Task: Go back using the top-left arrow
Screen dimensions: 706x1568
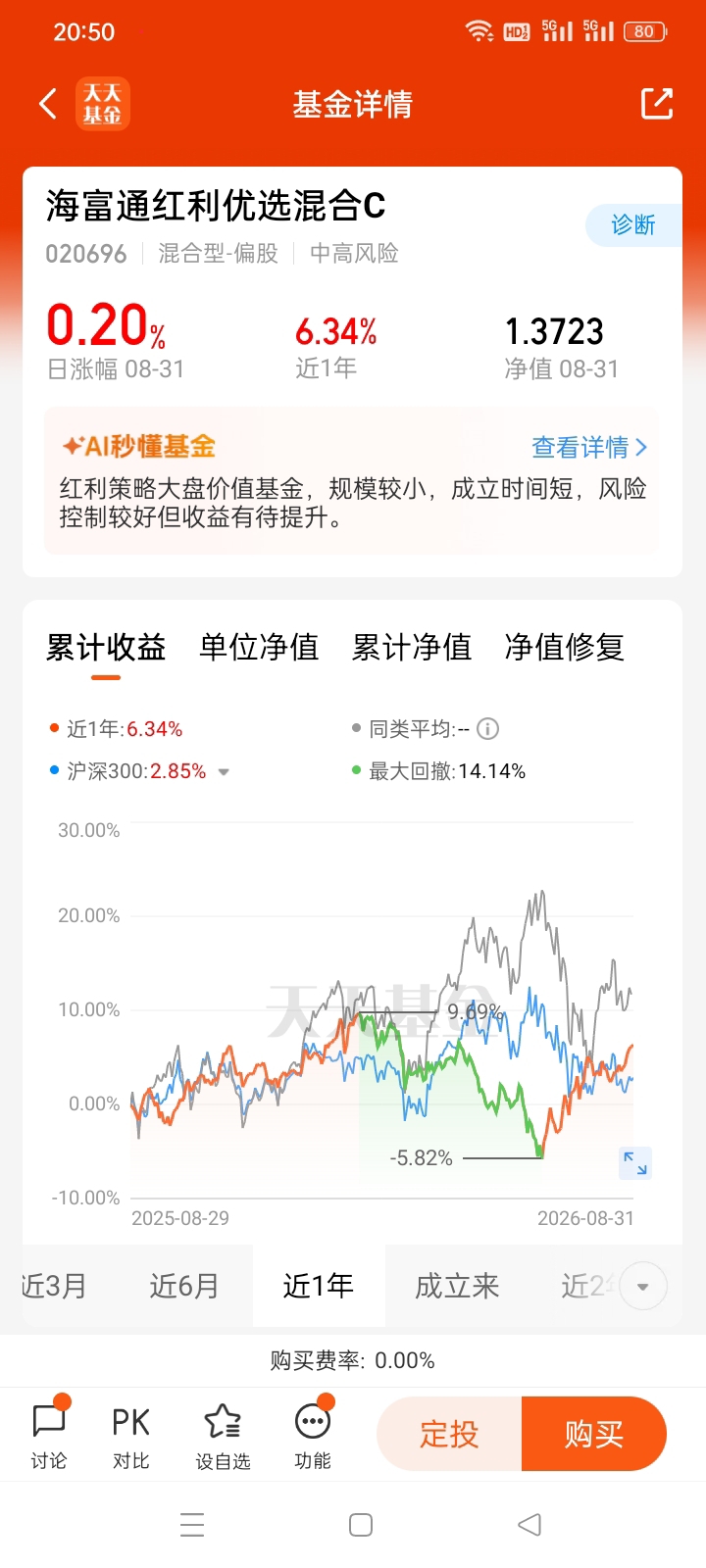Action: [48, 104]
